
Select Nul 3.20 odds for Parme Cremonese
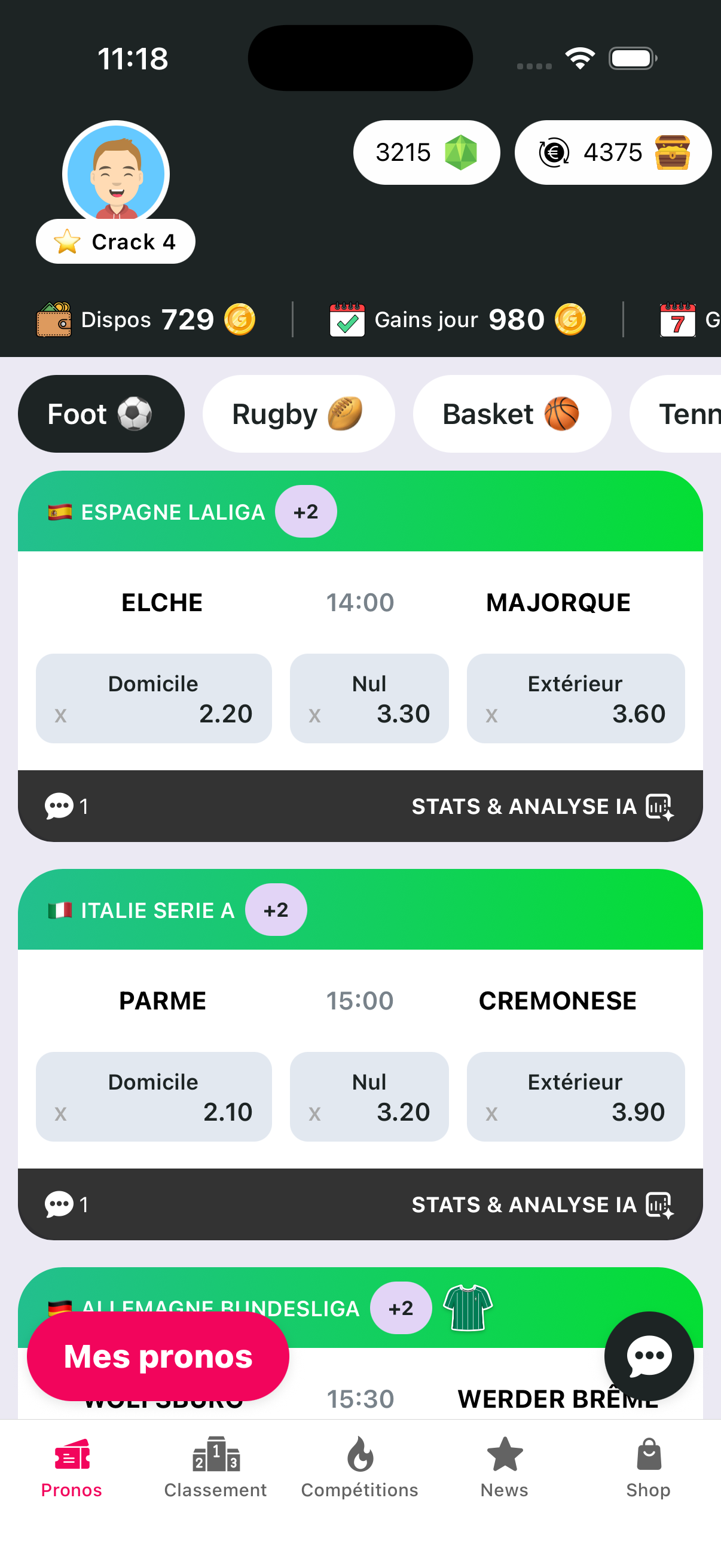(369, 1096)
